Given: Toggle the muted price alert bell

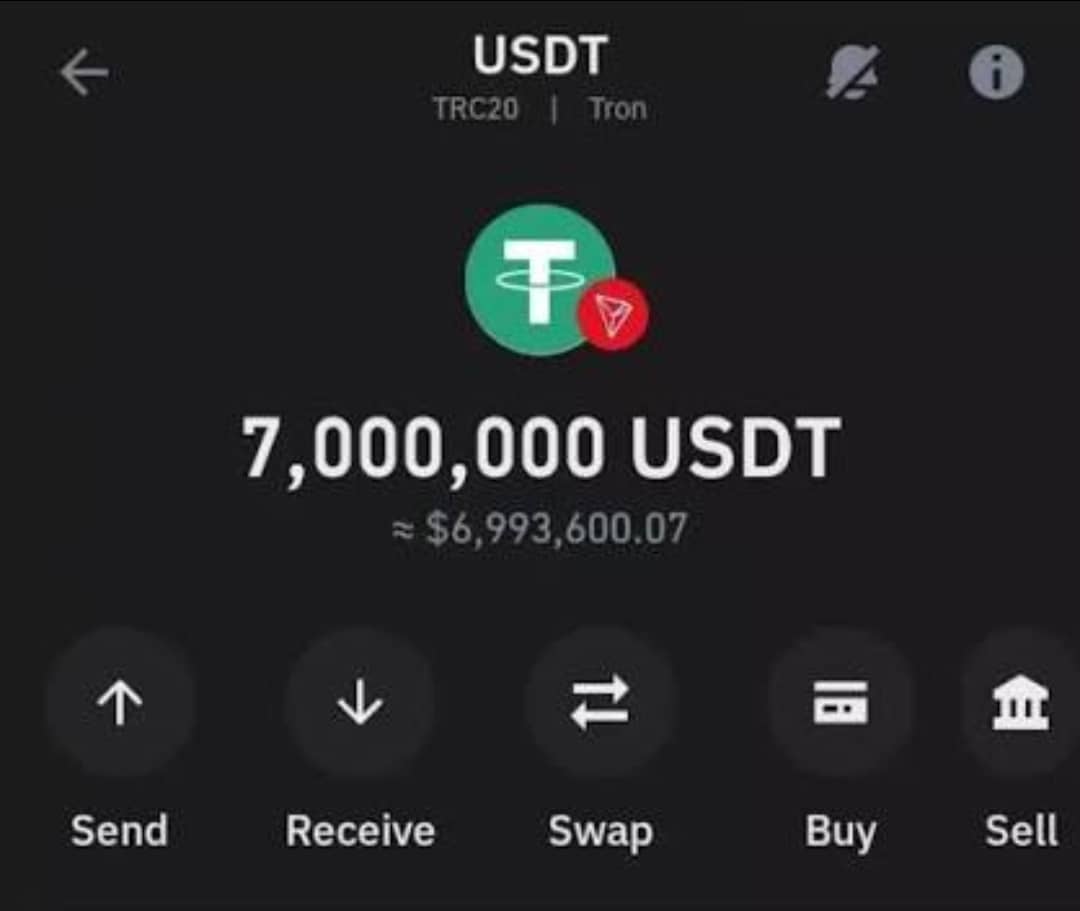Looking at the screenshot, I should point(853,73).
